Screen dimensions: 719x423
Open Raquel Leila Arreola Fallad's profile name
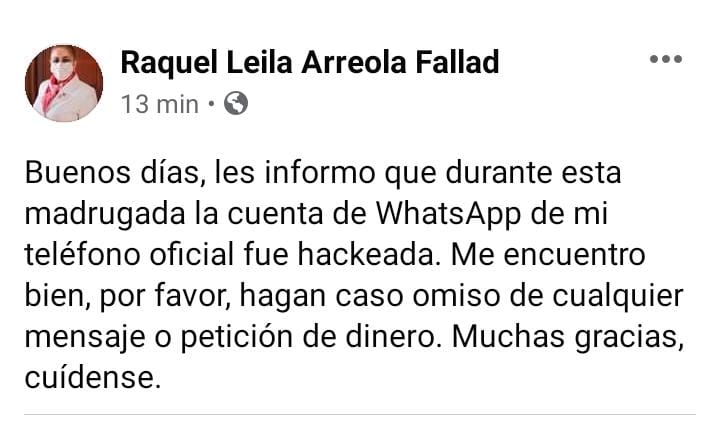click(309, 63)
